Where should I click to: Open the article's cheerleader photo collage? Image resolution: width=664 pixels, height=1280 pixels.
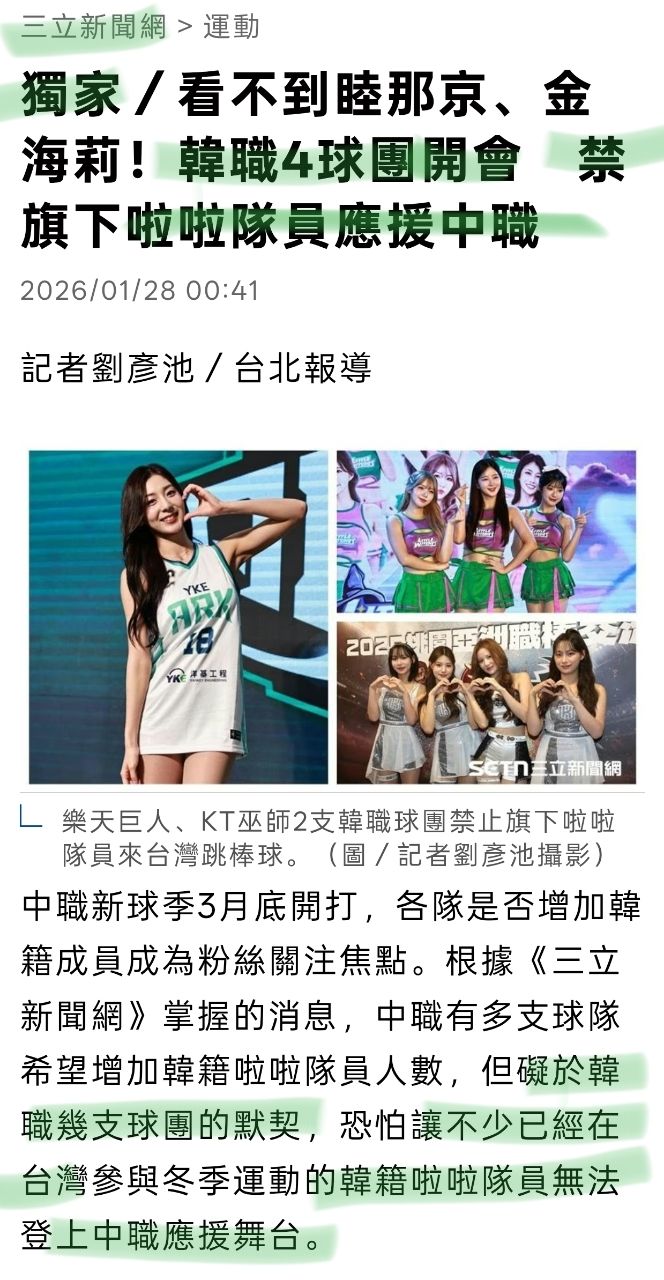coord(332,617)
